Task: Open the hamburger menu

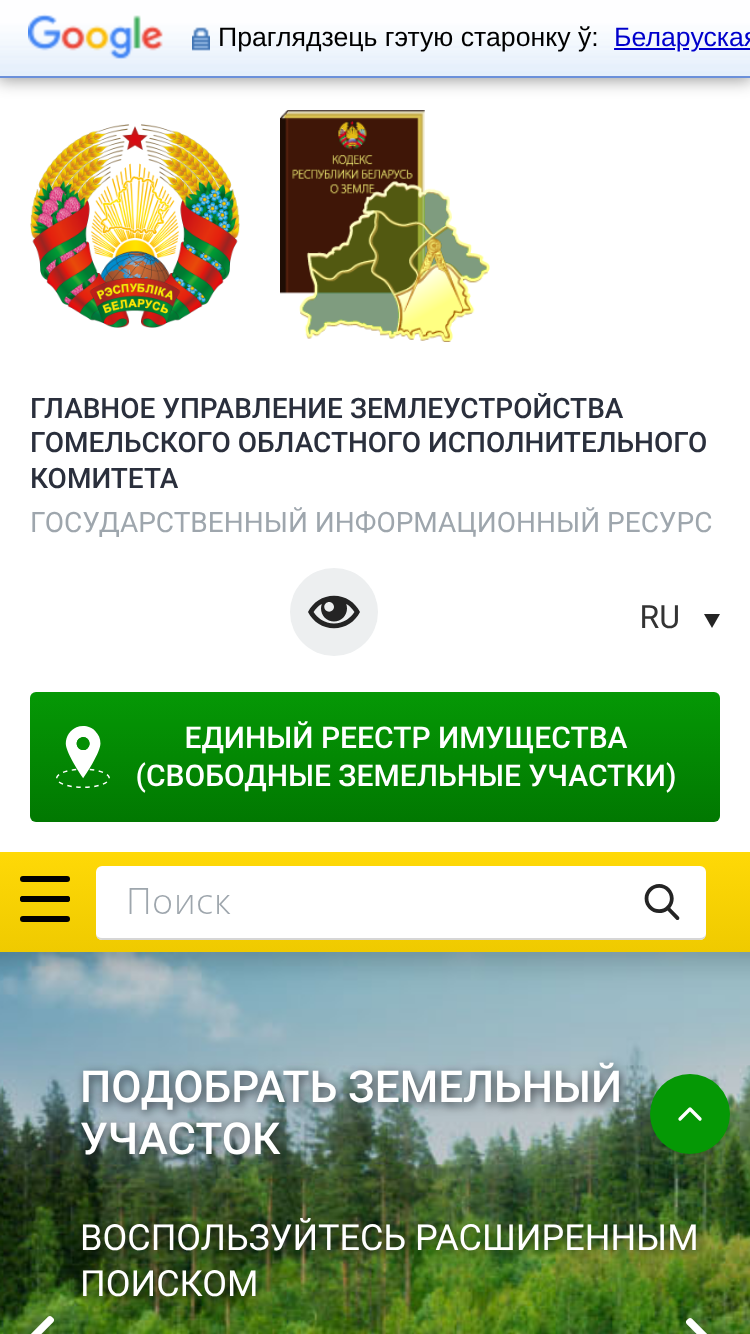Action: click(45, 899)
